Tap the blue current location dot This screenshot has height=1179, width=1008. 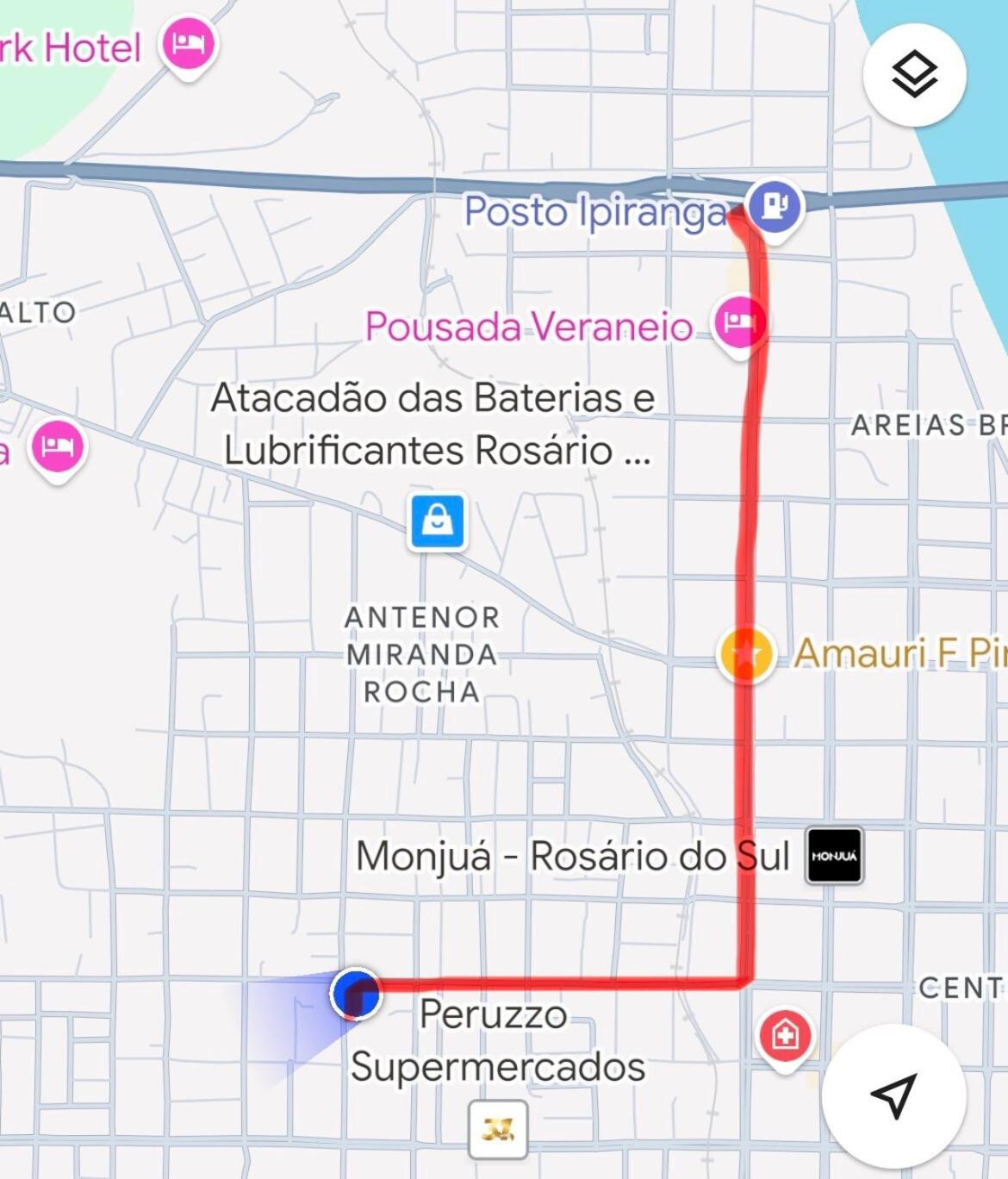coord(355,994)
